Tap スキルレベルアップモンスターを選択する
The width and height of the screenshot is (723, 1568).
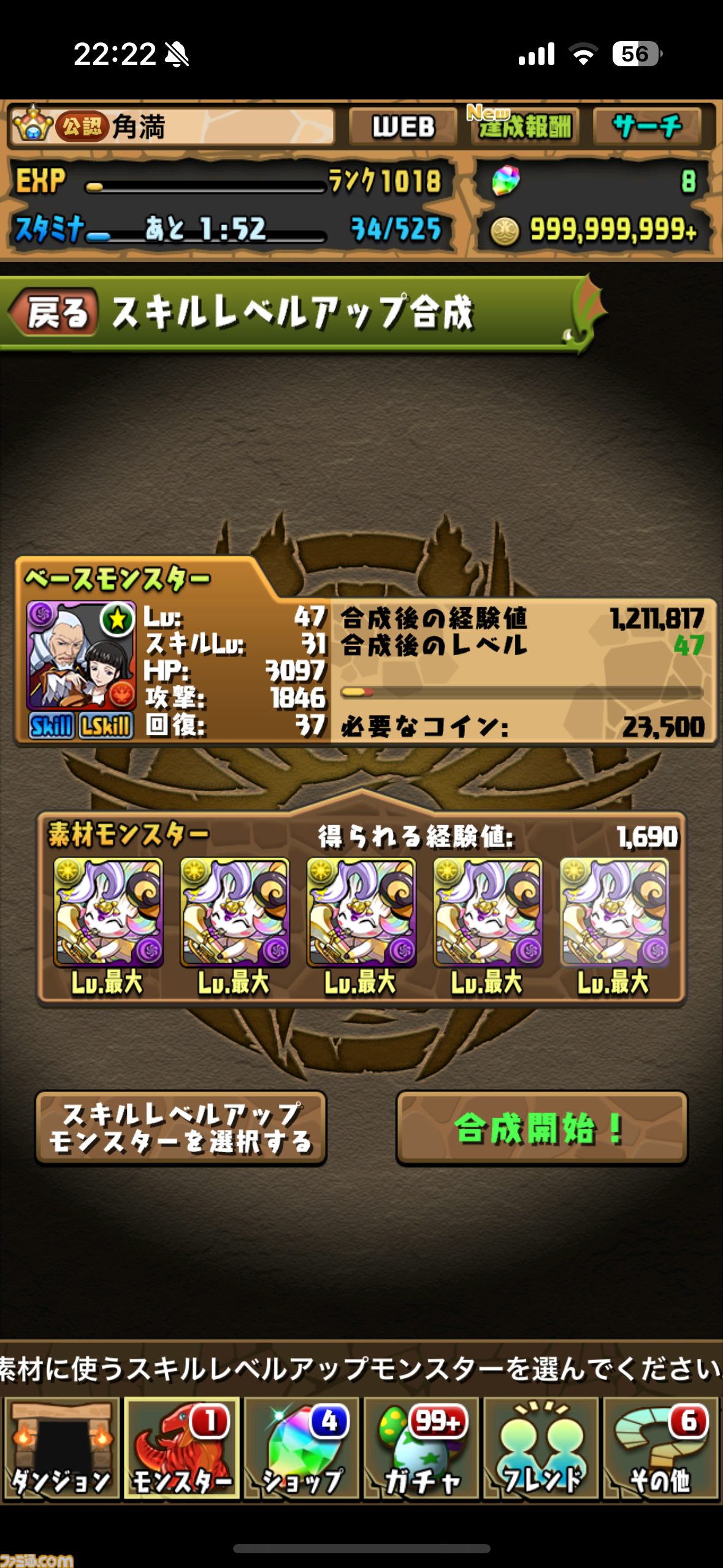[x=181, y=1128]
